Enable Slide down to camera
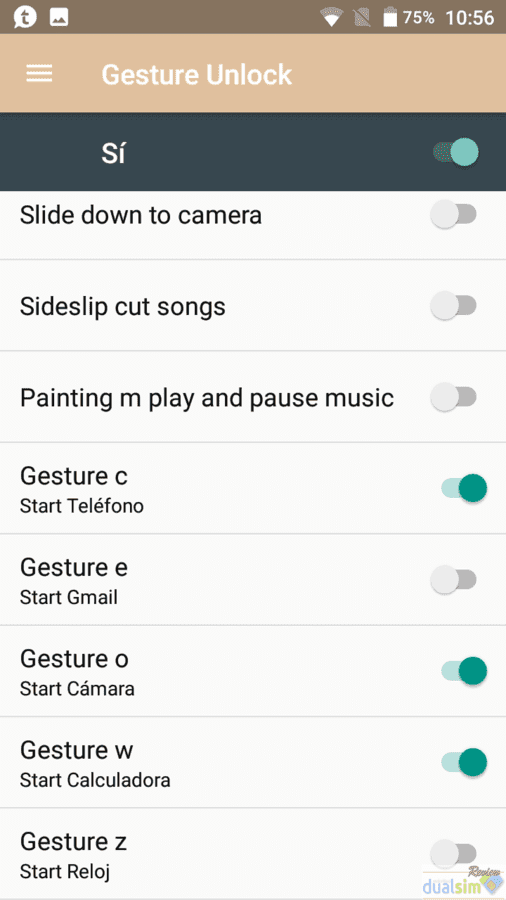The image size is (506, 900). [x=454, y=215]
